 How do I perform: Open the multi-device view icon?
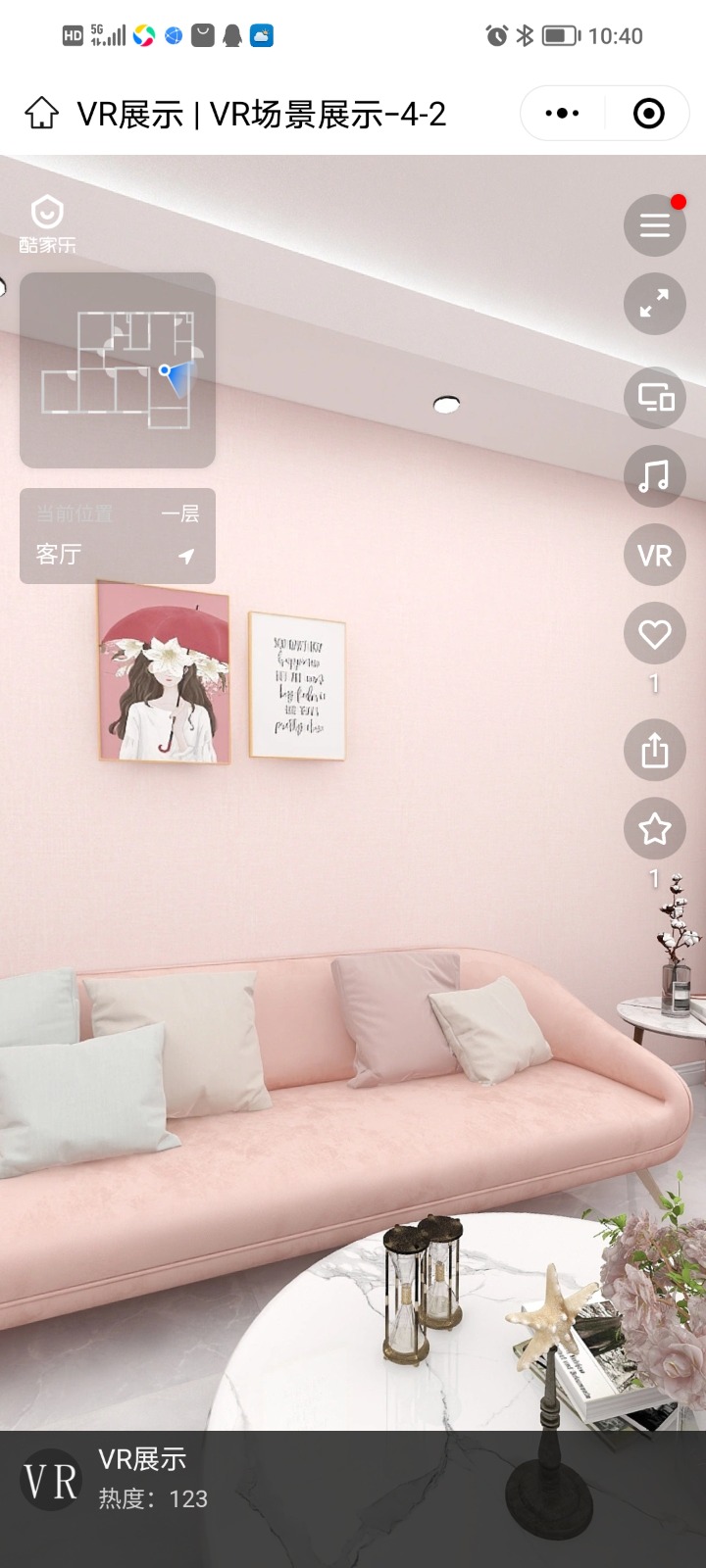pos(654,398)
